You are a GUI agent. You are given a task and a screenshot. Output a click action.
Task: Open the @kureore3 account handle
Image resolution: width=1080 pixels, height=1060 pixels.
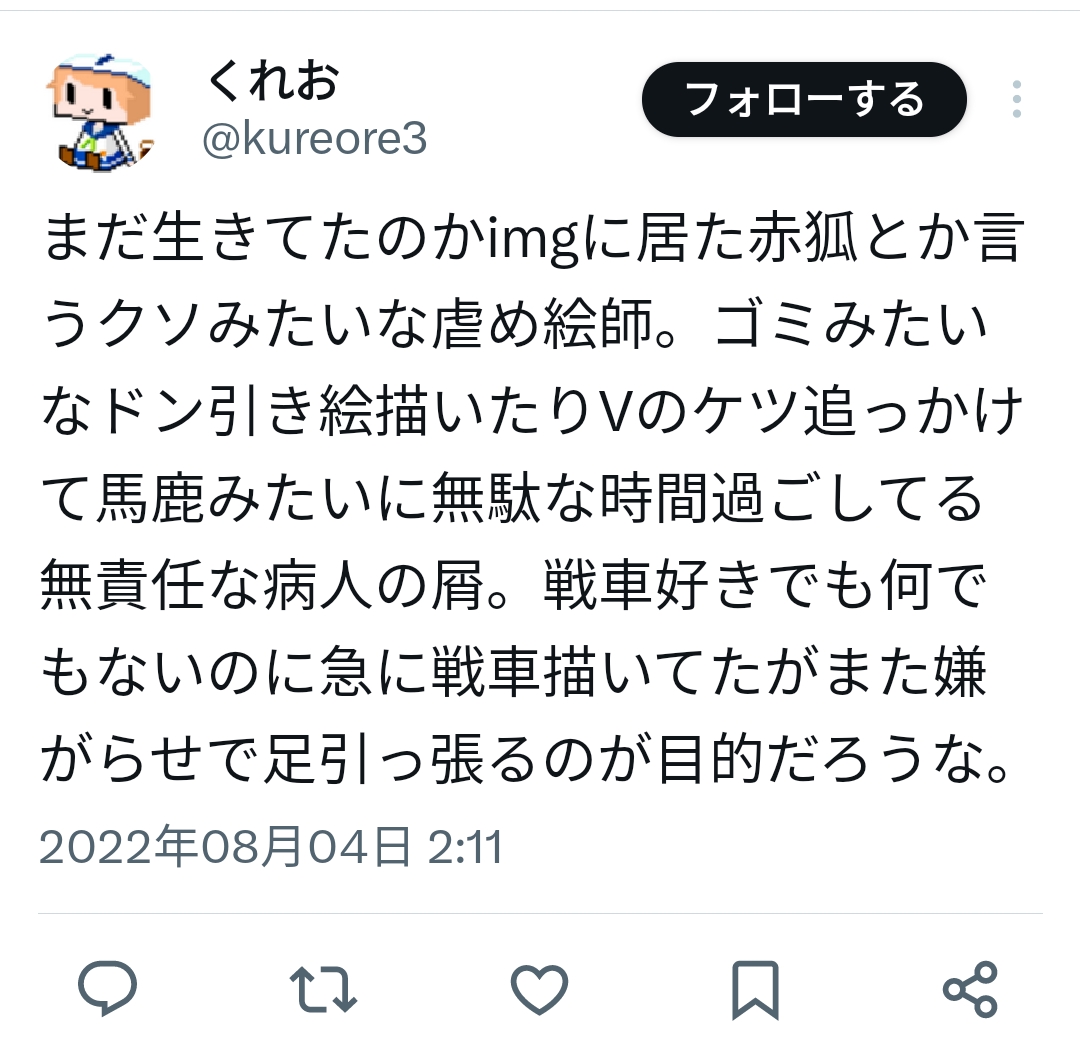pyautogui.click(x=315, y=141)
